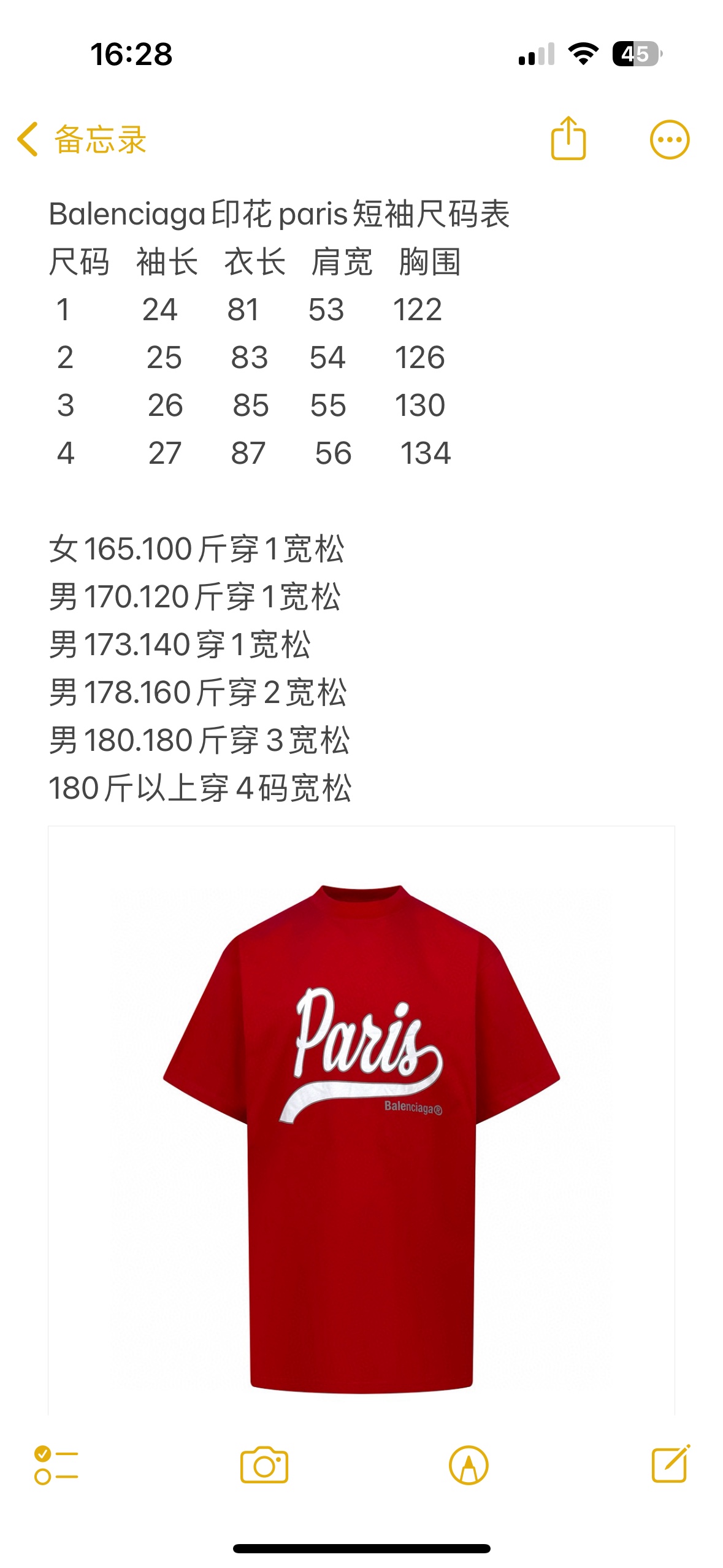Open the camera attachment option
This screenshot has height=1568, width=723.
point(264,1466)
